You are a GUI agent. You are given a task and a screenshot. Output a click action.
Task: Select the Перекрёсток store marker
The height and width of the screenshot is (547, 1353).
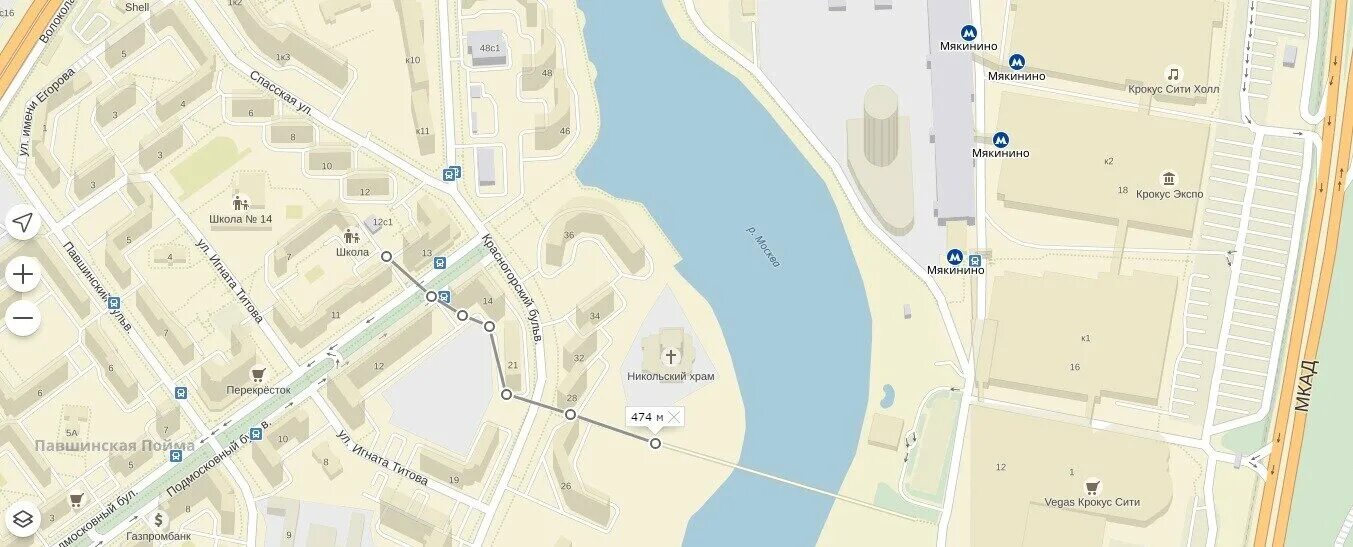[x=258, y=375]
